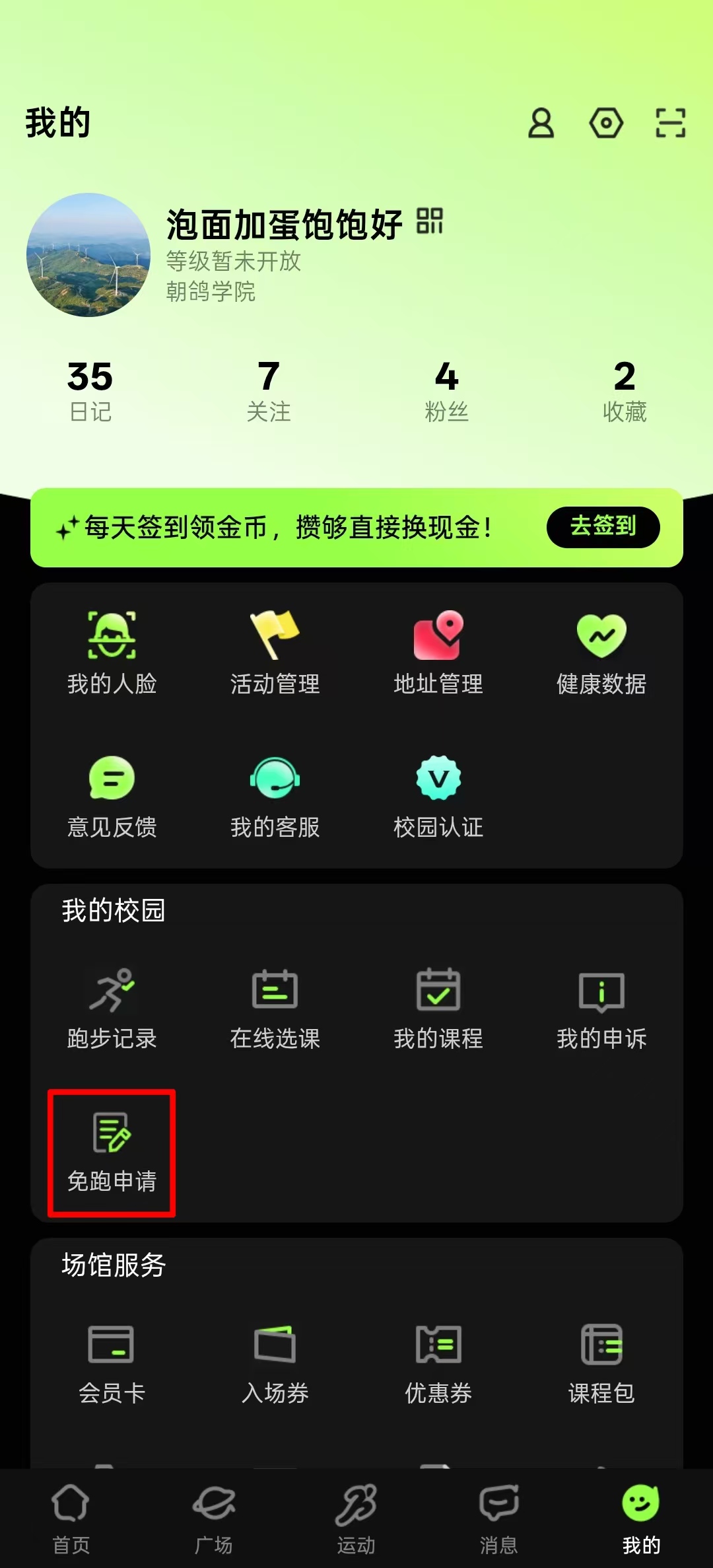Open settings hexagon icon
This screenshot has width=713, height=1568.
pyautogui.click(x=605, y=124)
